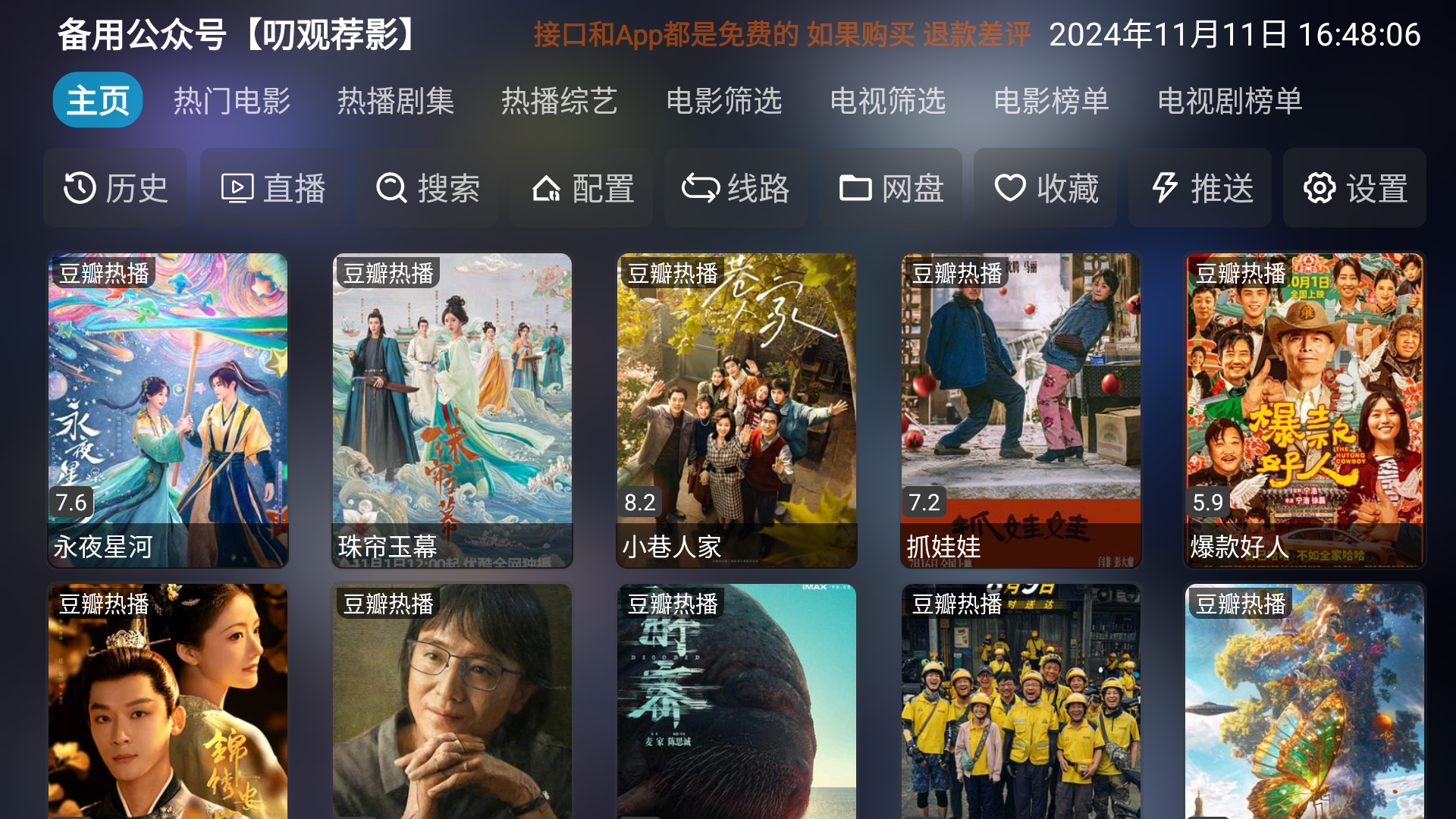Open the 抓娃娃 movie card
The width and height of the screenshot is (1456, 819).
tap(1021, 409)
